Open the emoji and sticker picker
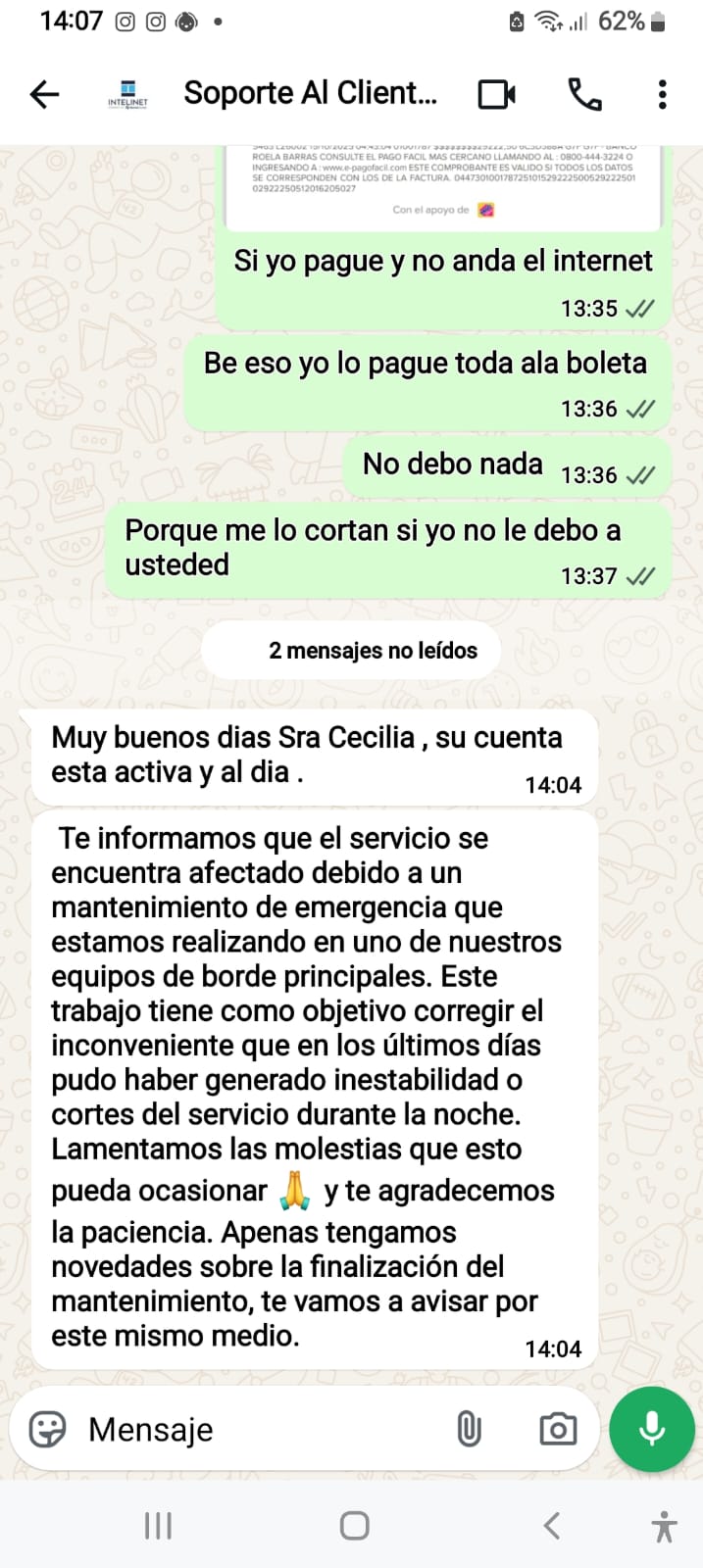The height and width of the screenshot is (1568, 703). [47, 1430]
